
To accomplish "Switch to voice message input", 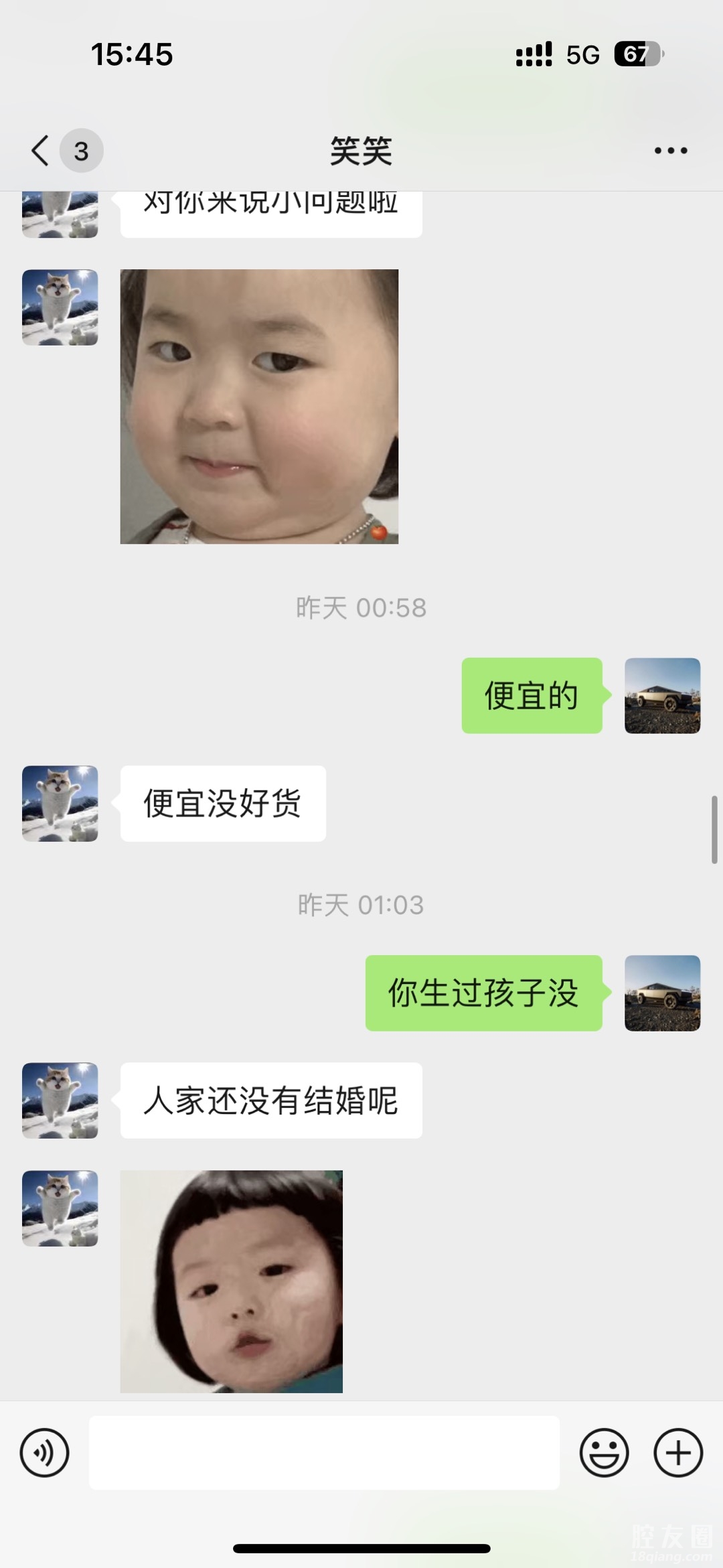I will [x=44, y=1453].
